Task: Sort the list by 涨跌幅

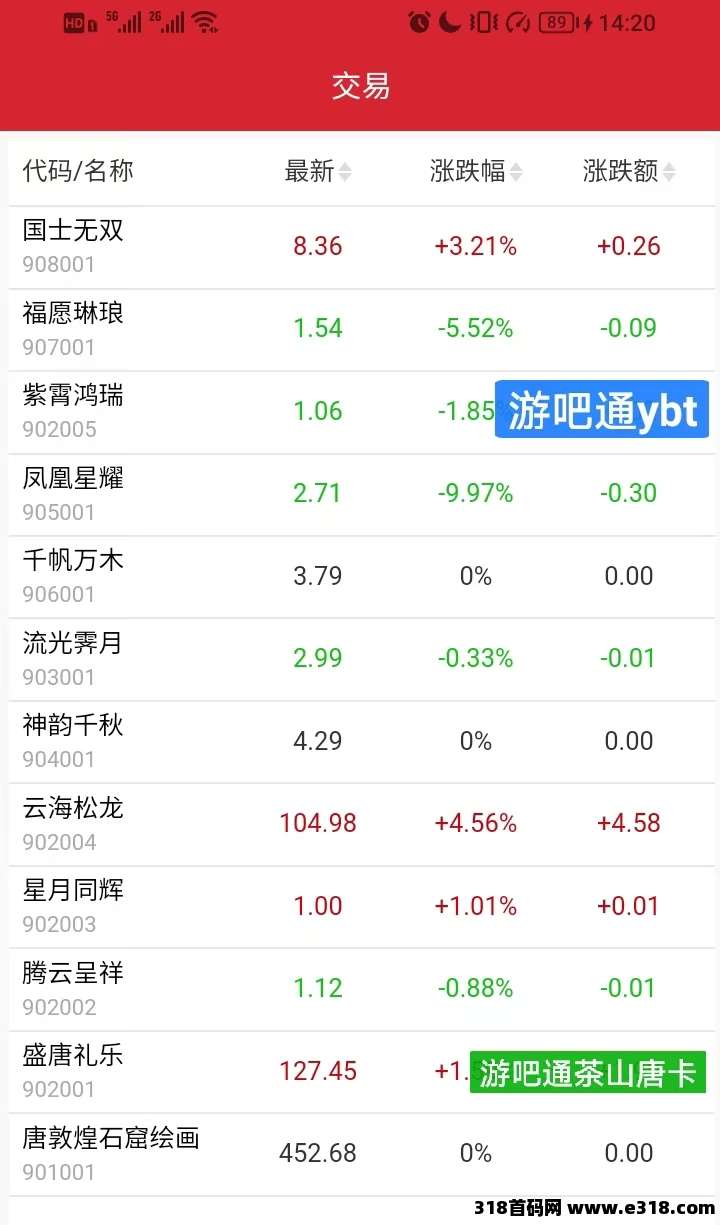Action: (476, 171)
